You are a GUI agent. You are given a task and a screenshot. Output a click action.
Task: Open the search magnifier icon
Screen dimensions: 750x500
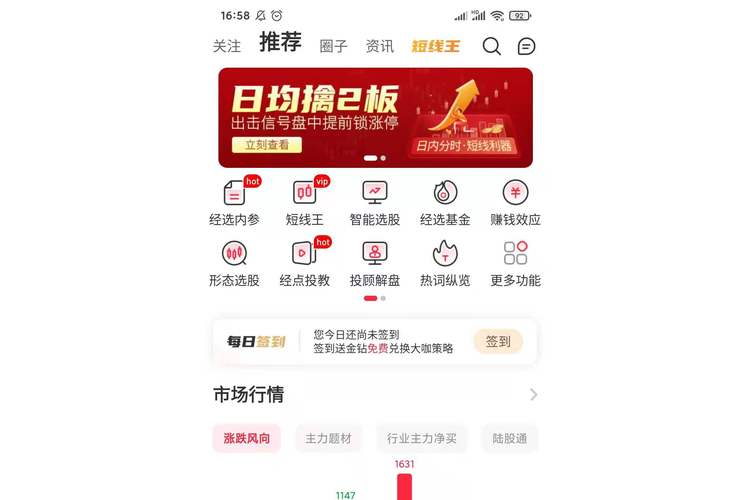click(491, 46)
